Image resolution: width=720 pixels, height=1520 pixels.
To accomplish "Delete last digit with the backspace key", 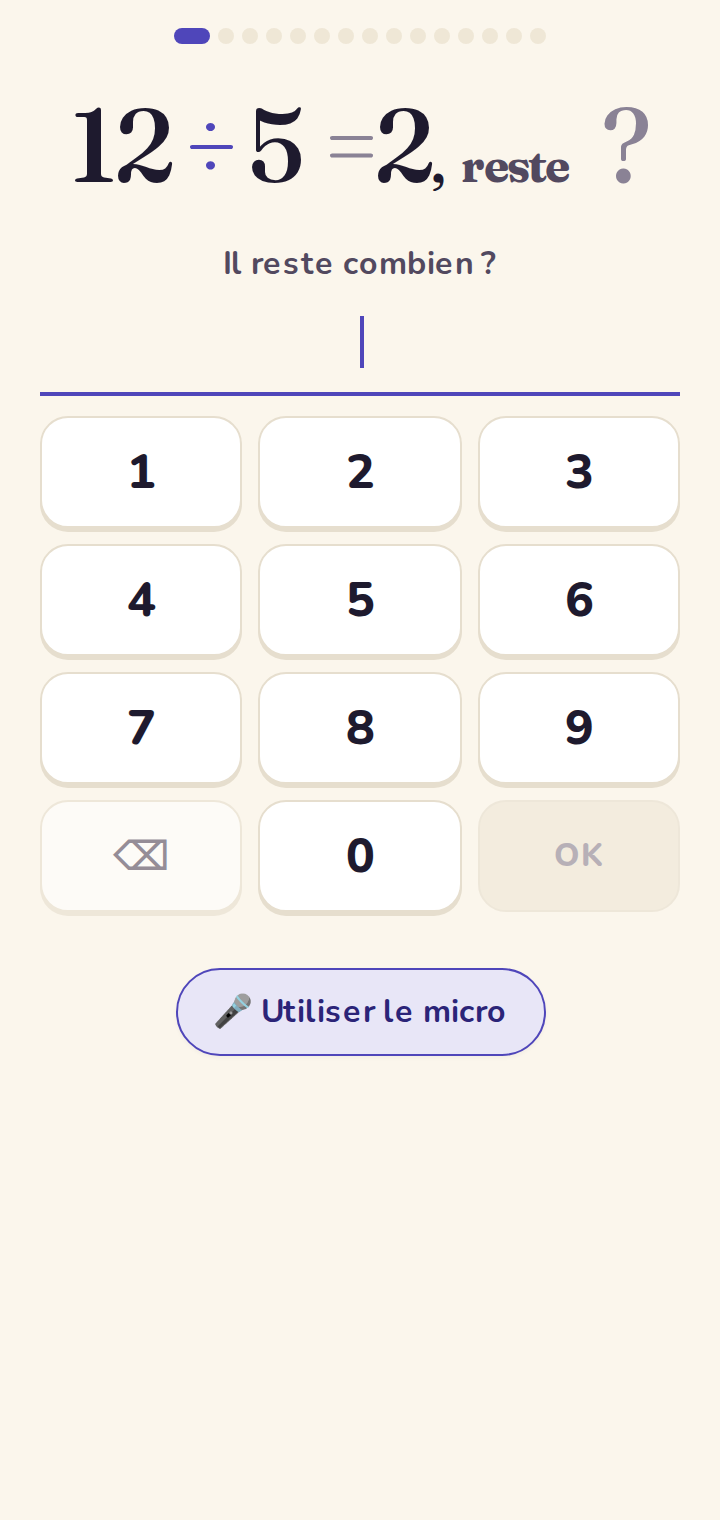I will pos(141,856).
